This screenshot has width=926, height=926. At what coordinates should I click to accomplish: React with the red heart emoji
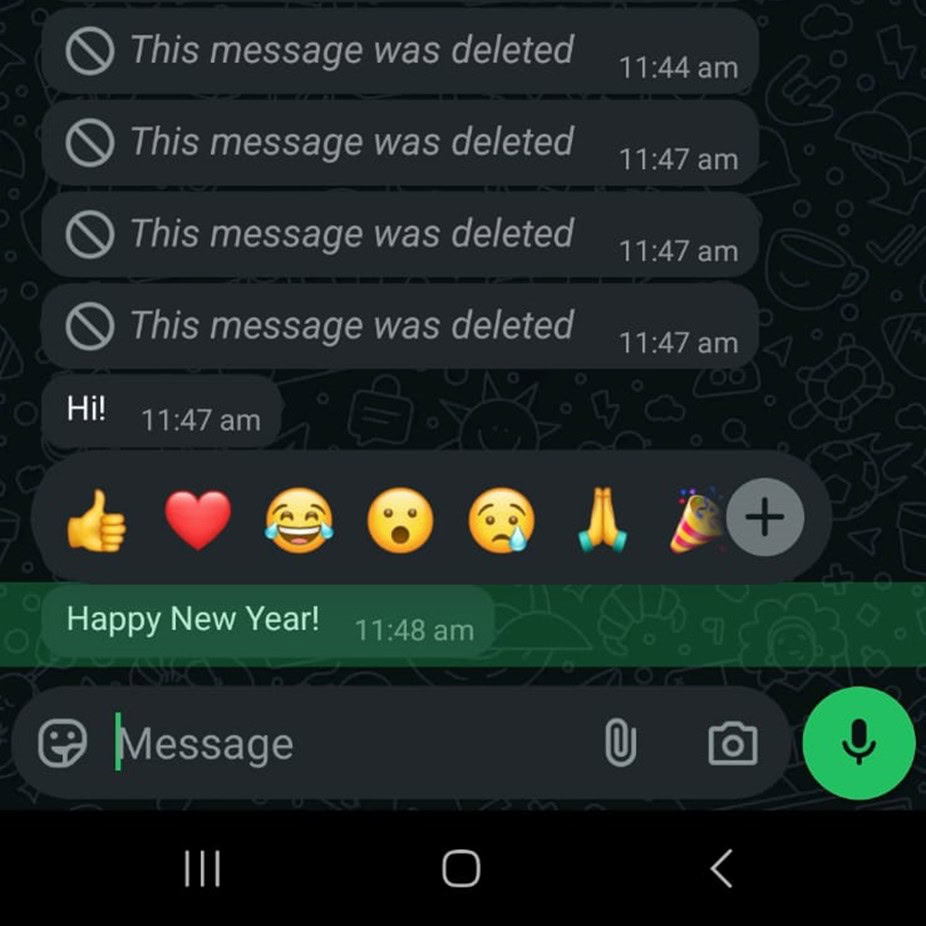(198, 520)
